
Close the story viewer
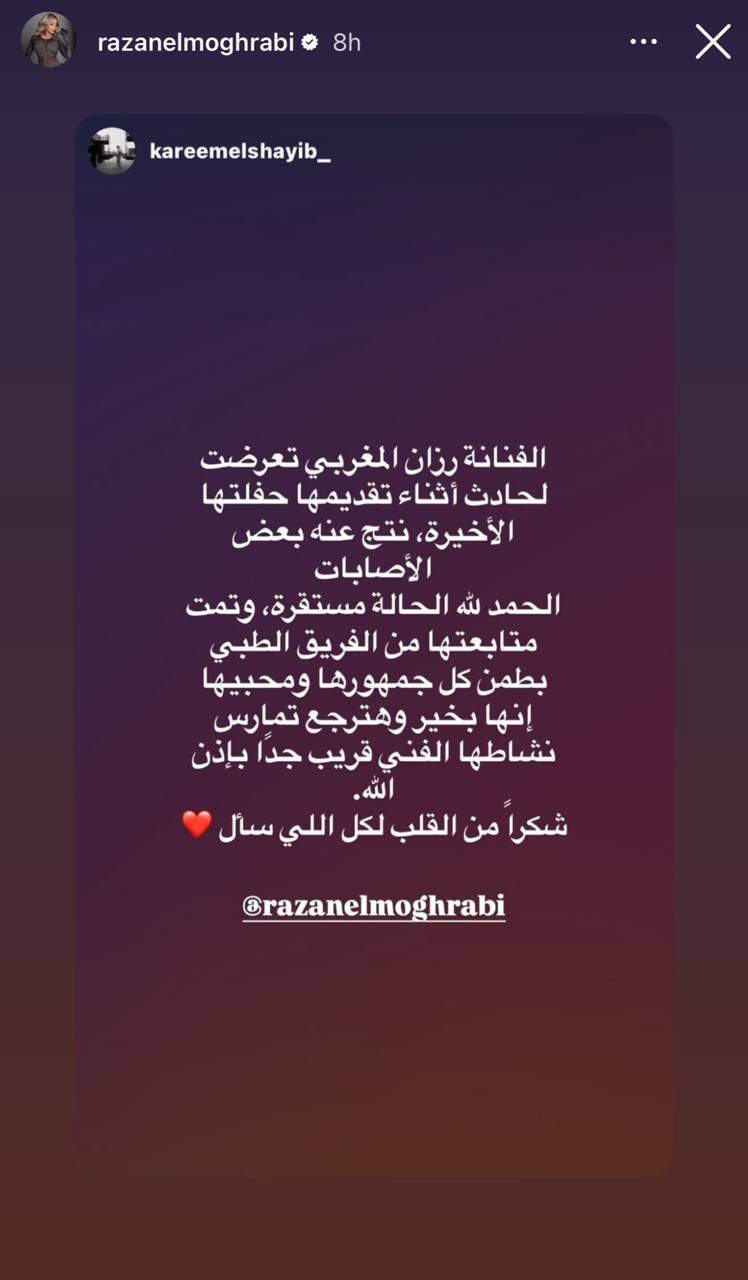click(712, 42)
